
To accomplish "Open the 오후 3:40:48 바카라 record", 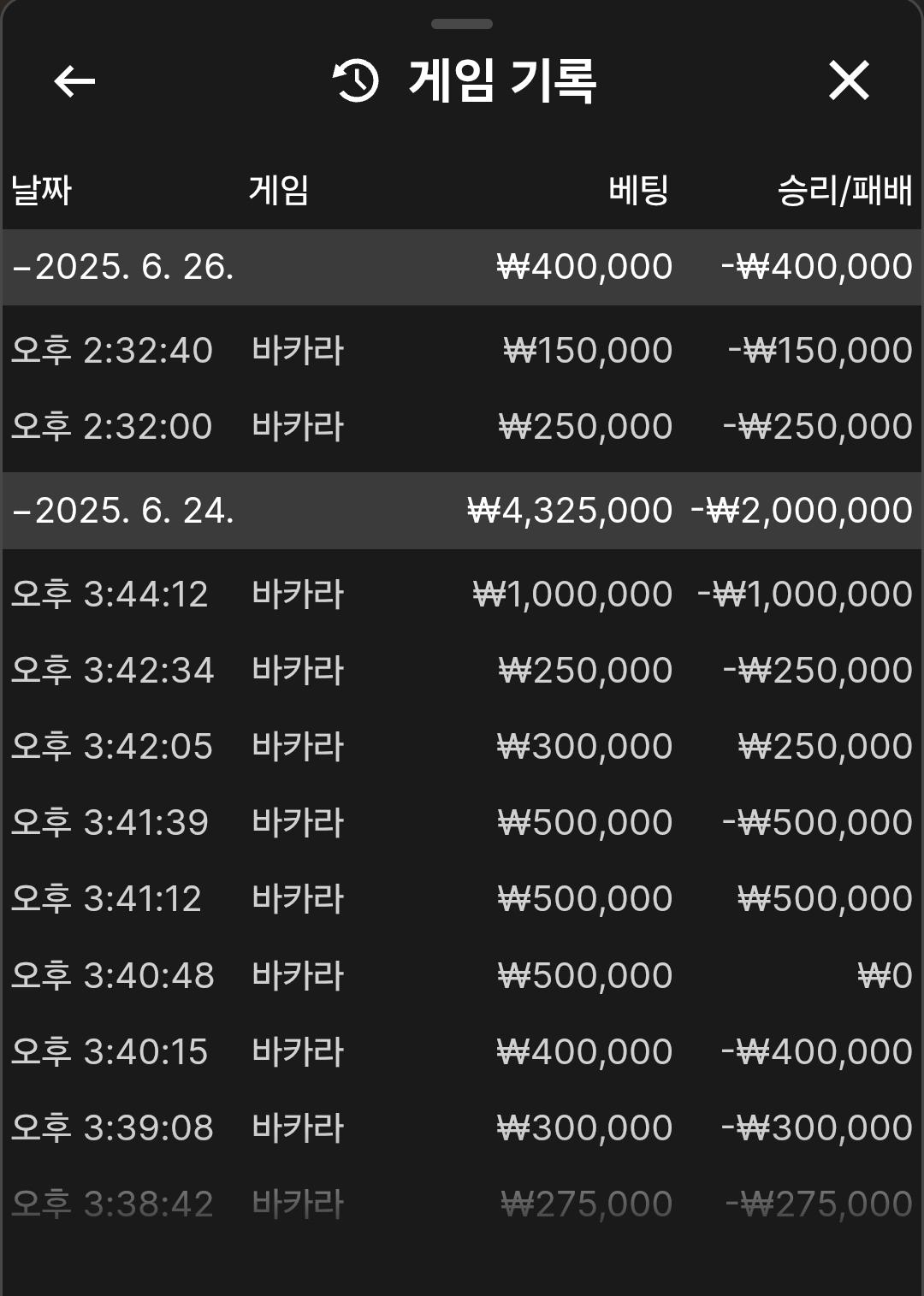I will 462,976.
